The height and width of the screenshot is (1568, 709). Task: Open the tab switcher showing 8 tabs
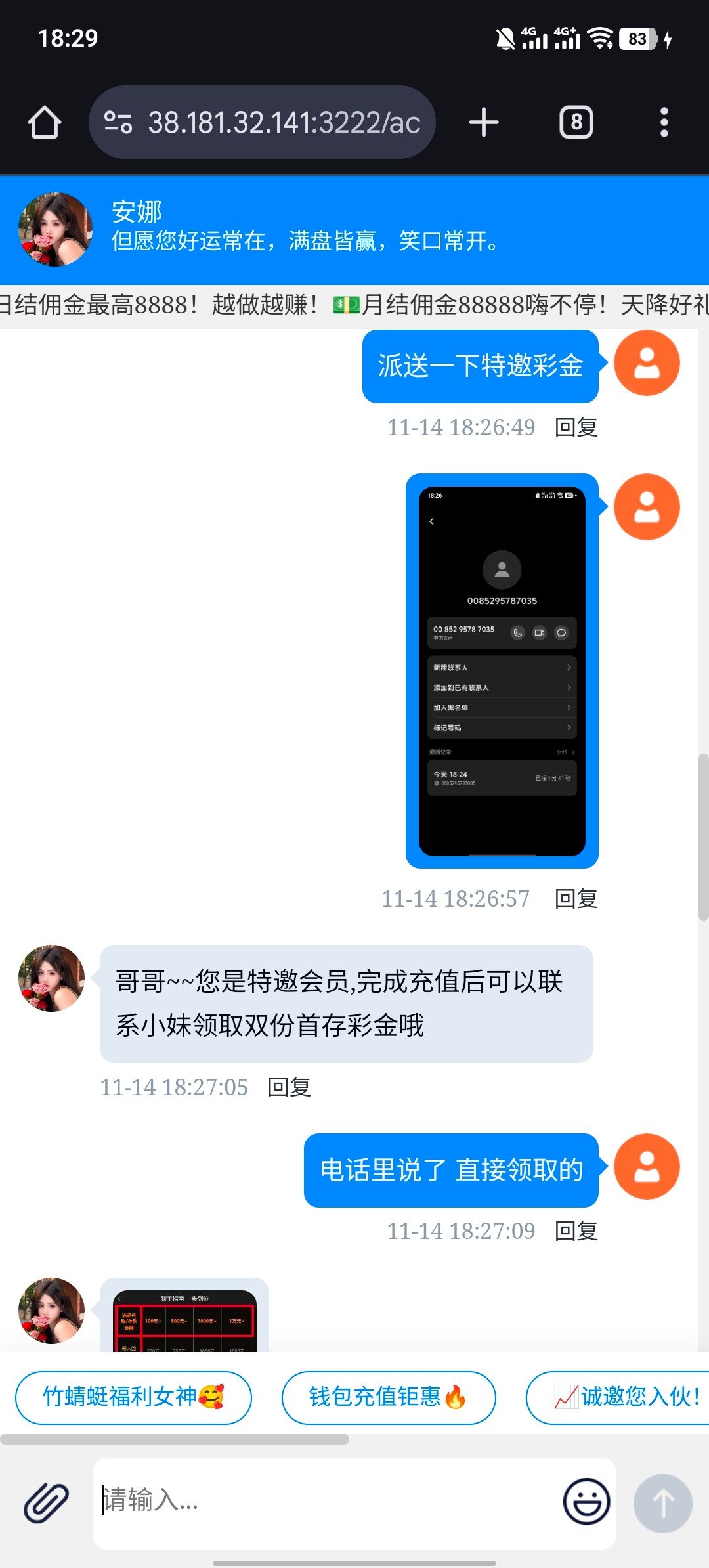[x=576, y=123]
